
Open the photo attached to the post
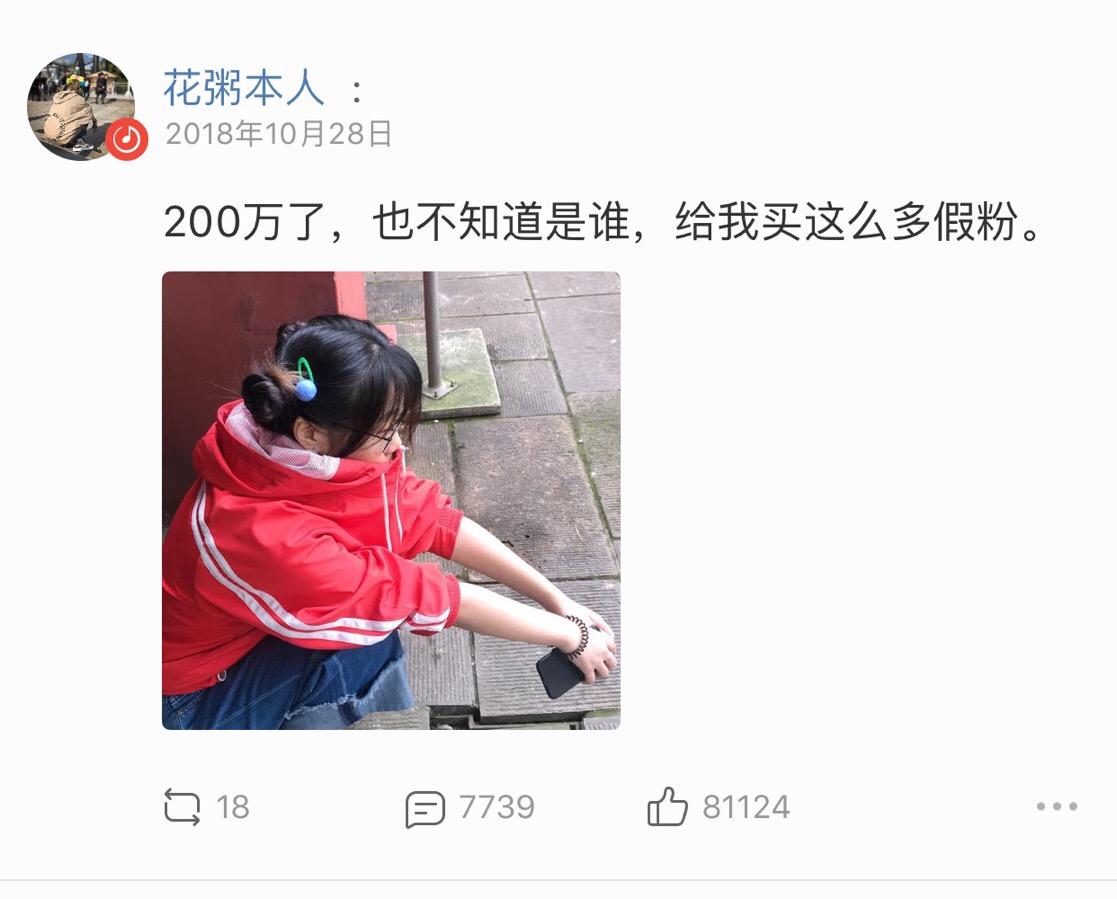click(390, 500)
